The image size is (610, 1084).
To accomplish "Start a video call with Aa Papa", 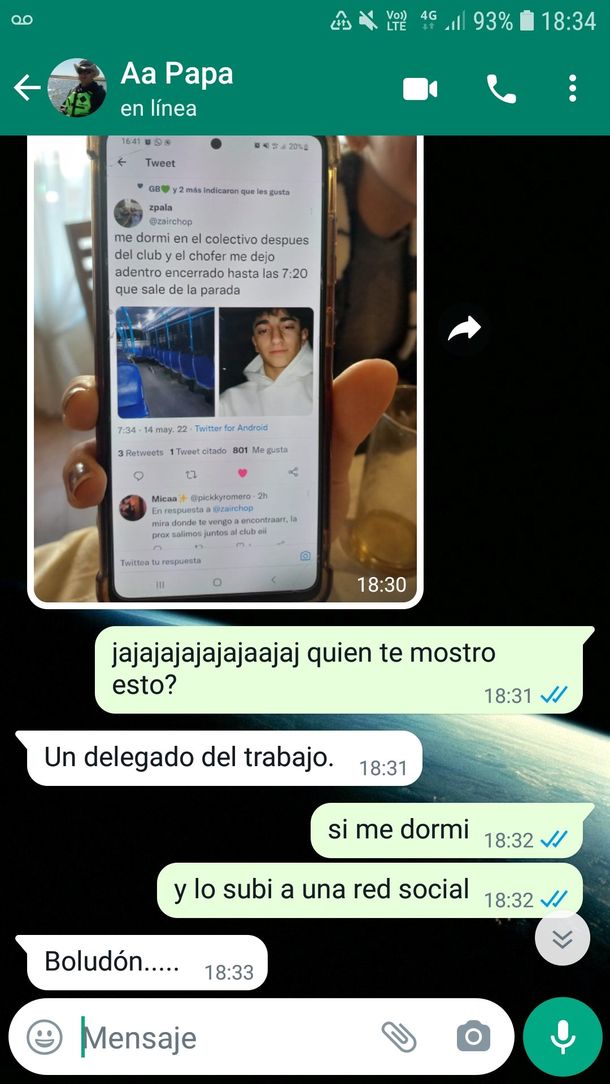I will click(x=420, y=89).
